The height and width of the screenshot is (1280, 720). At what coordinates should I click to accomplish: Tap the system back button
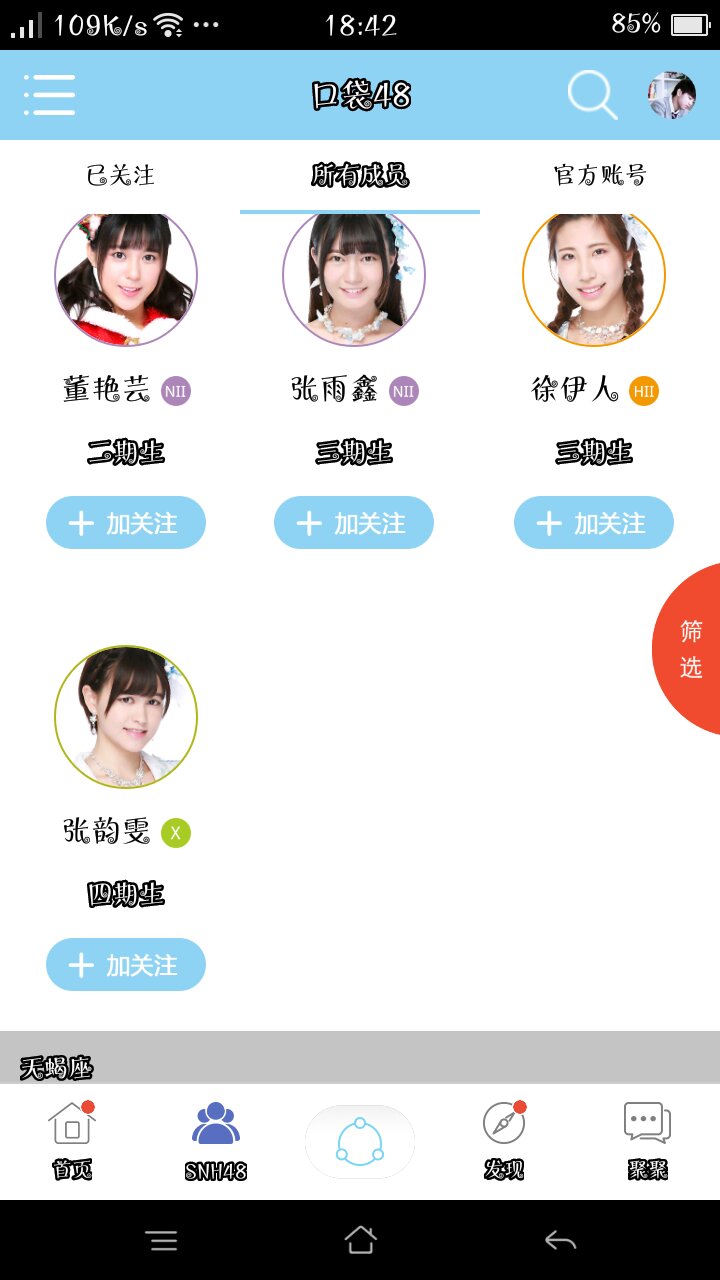[560, 1241]
